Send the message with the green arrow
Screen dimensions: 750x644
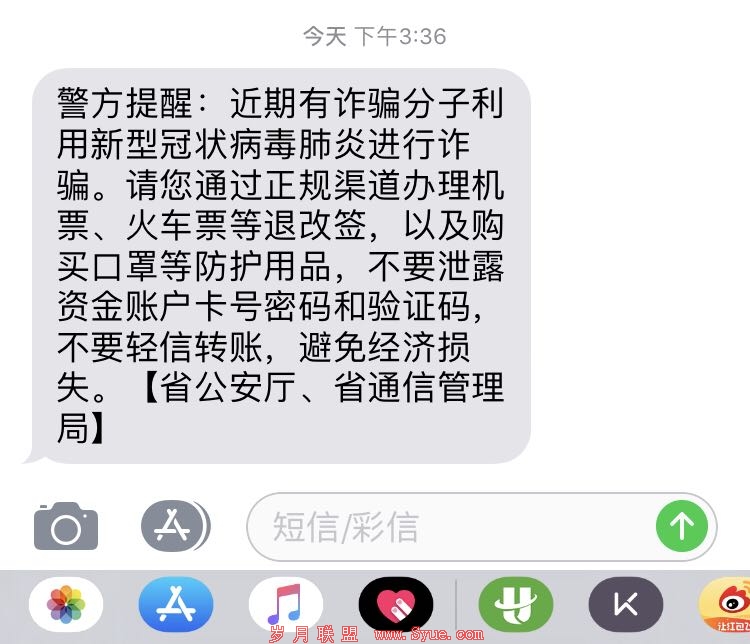click(x=682, y=526)
